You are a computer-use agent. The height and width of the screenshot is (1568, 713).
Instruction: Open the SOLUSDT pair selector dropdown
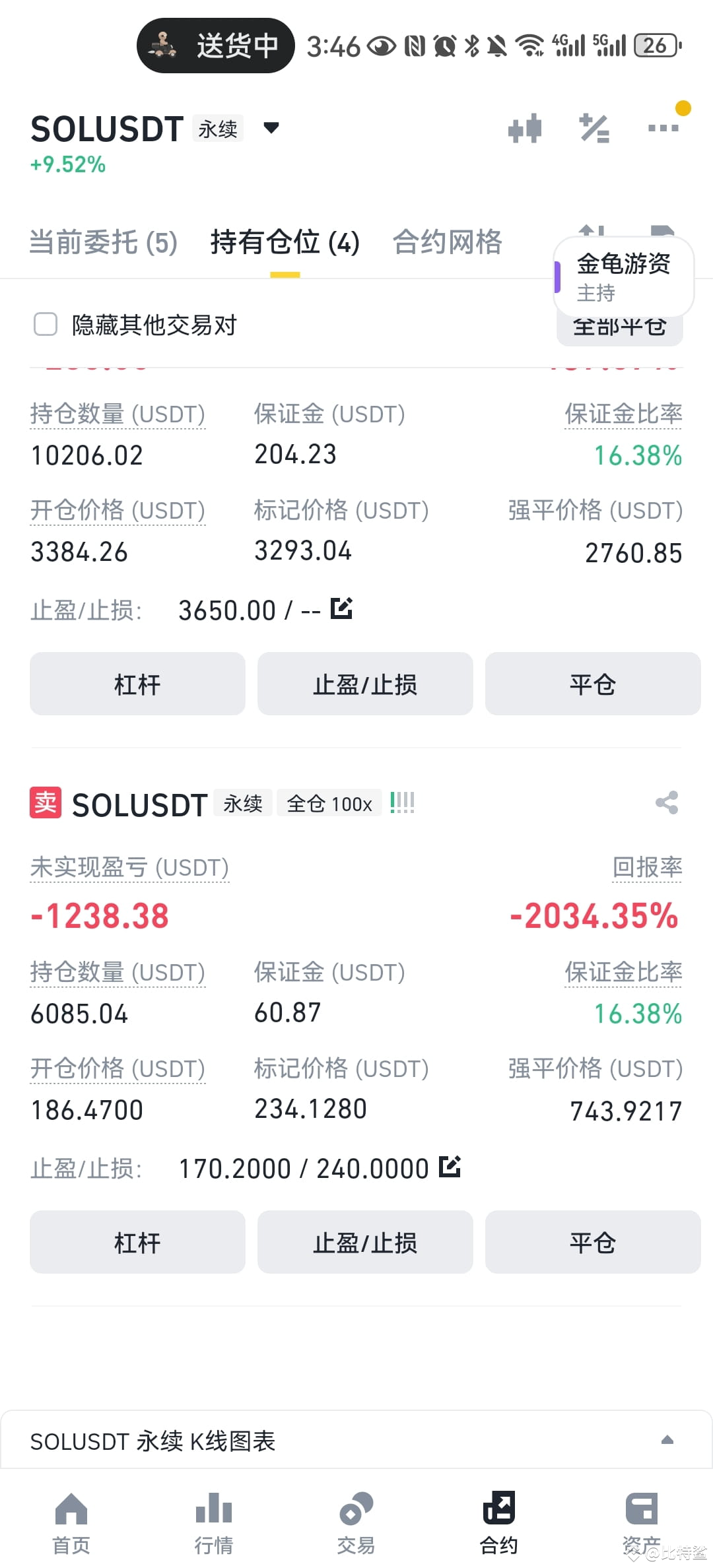tap(271, 128)
